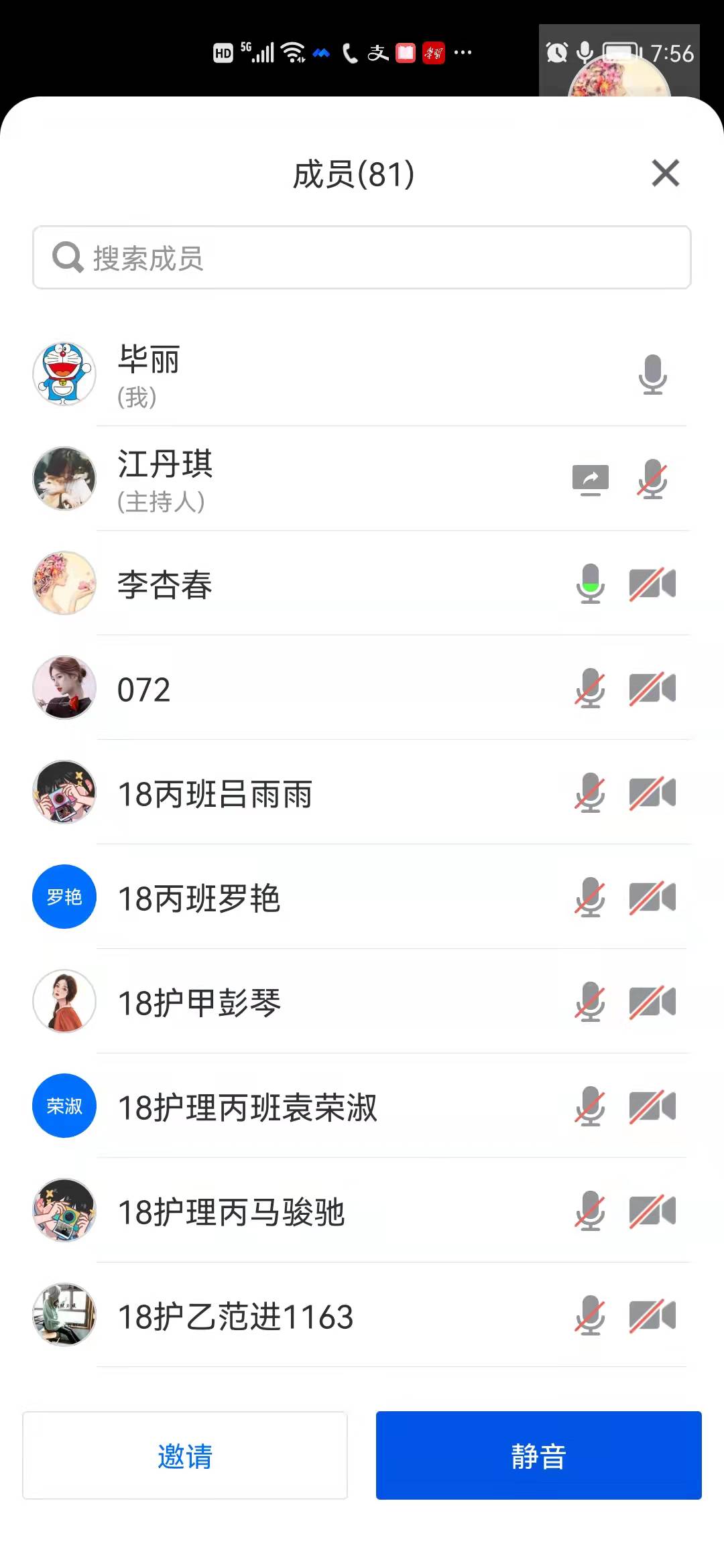Choose member 18护理丙班袁荣淑

pos(268,1107)
